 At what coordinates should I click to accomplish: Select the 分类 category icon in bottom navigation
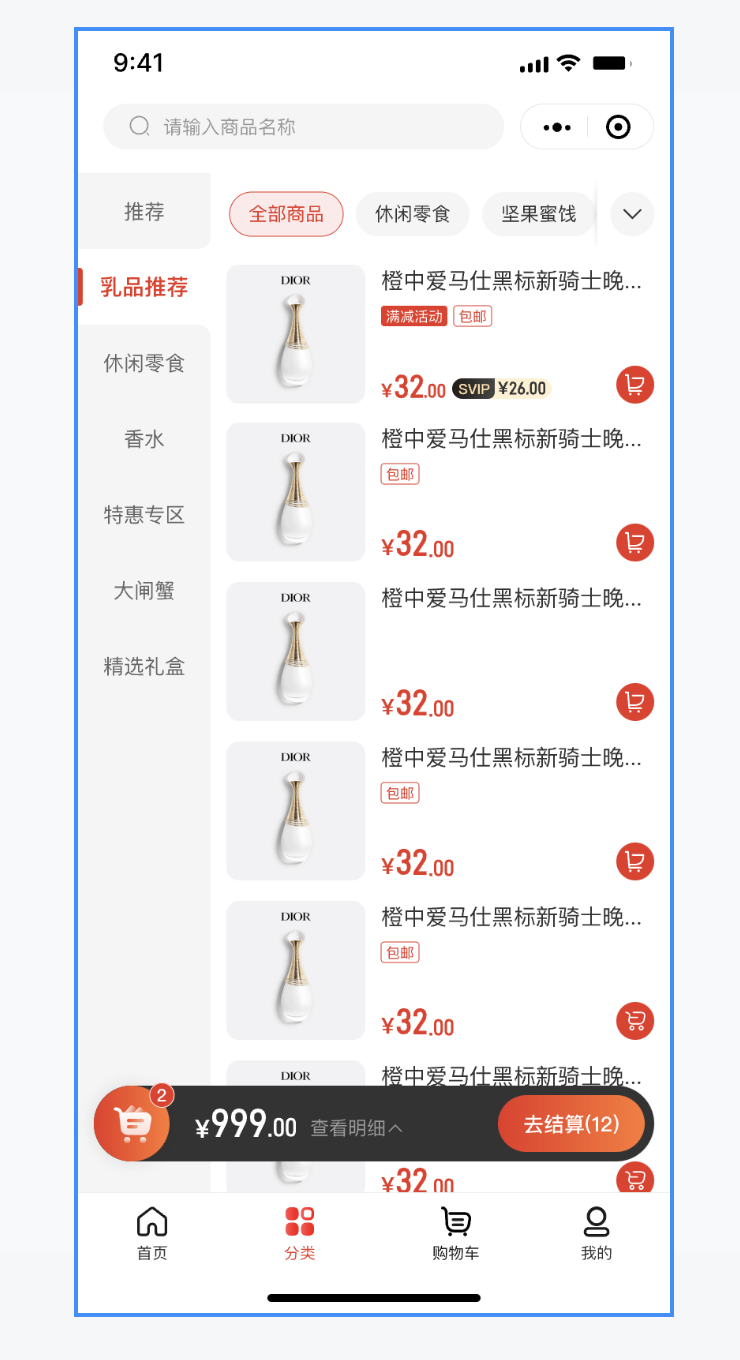298,1222
